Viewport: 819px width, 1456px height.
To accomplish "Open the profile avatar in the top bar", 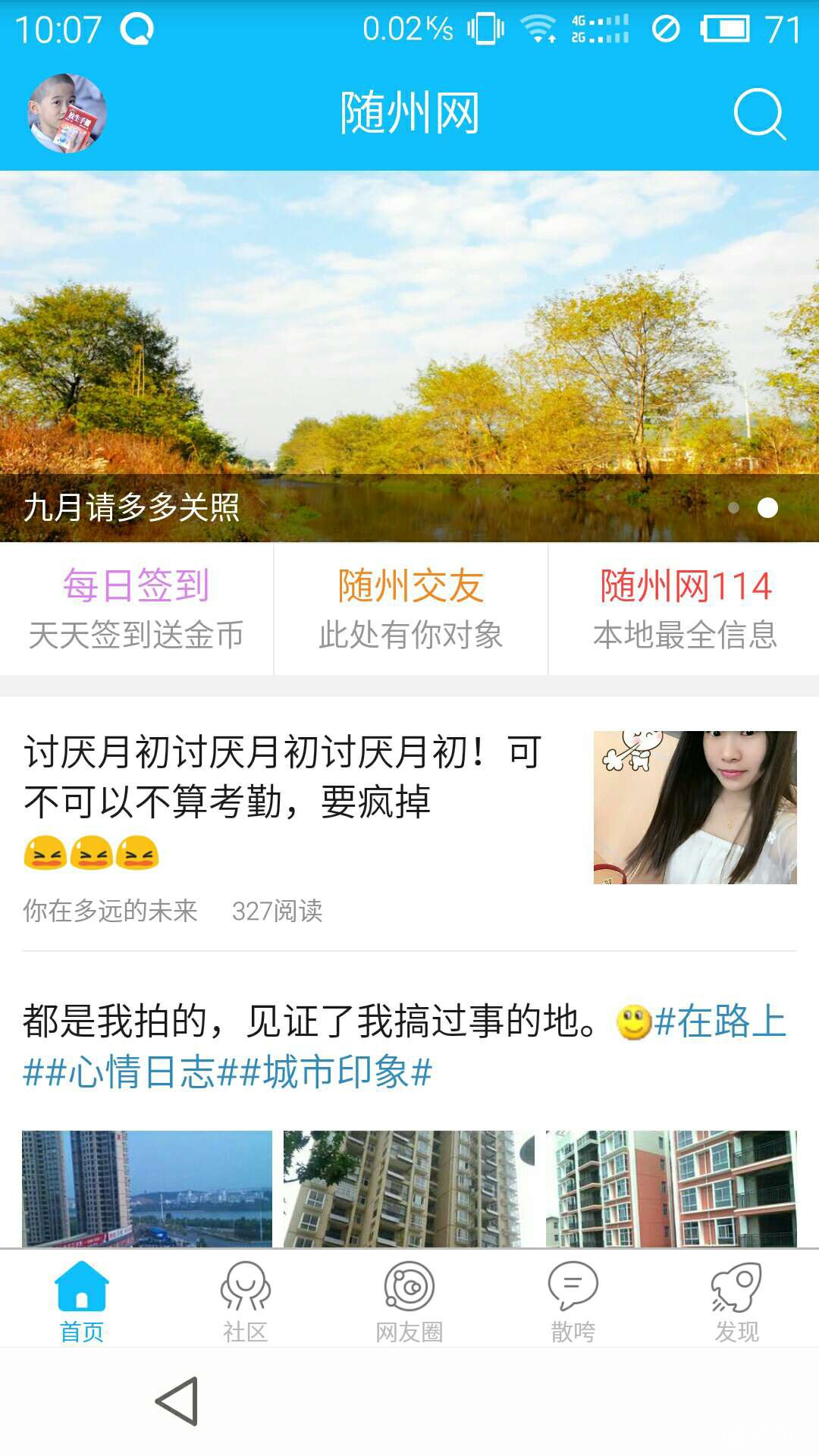I will pos(67,113).
